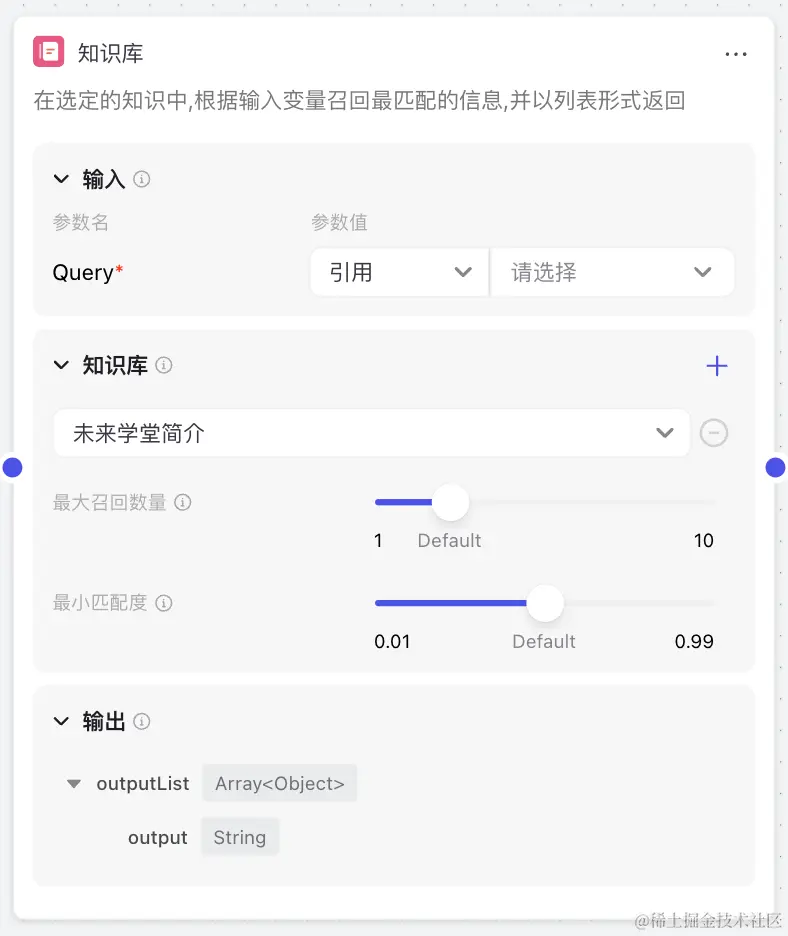Show info tooltip next to 输入

tap(142, 180)
